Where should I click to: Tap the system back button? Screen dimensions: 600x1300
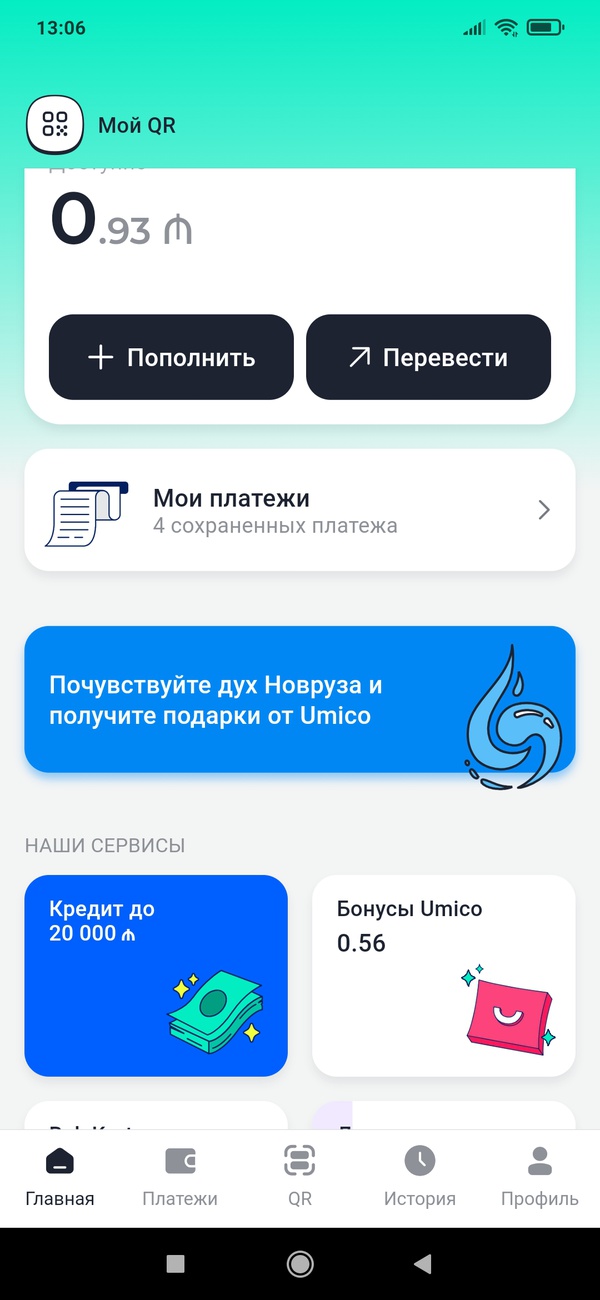tap(423, 1264)
